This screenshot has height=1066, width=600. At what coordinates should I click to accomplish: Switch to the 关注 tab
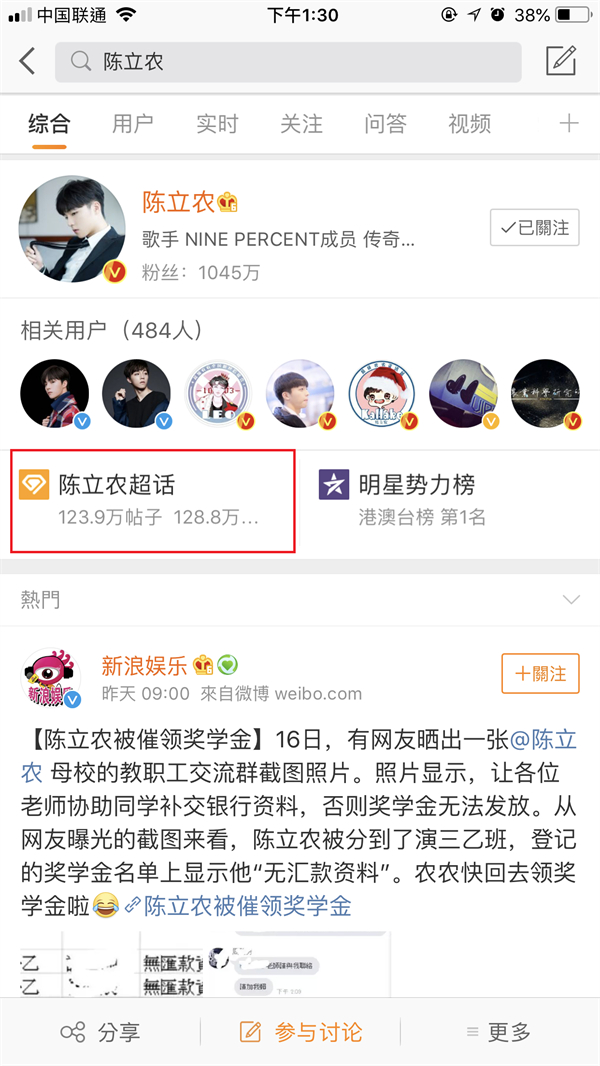(301, 124)
